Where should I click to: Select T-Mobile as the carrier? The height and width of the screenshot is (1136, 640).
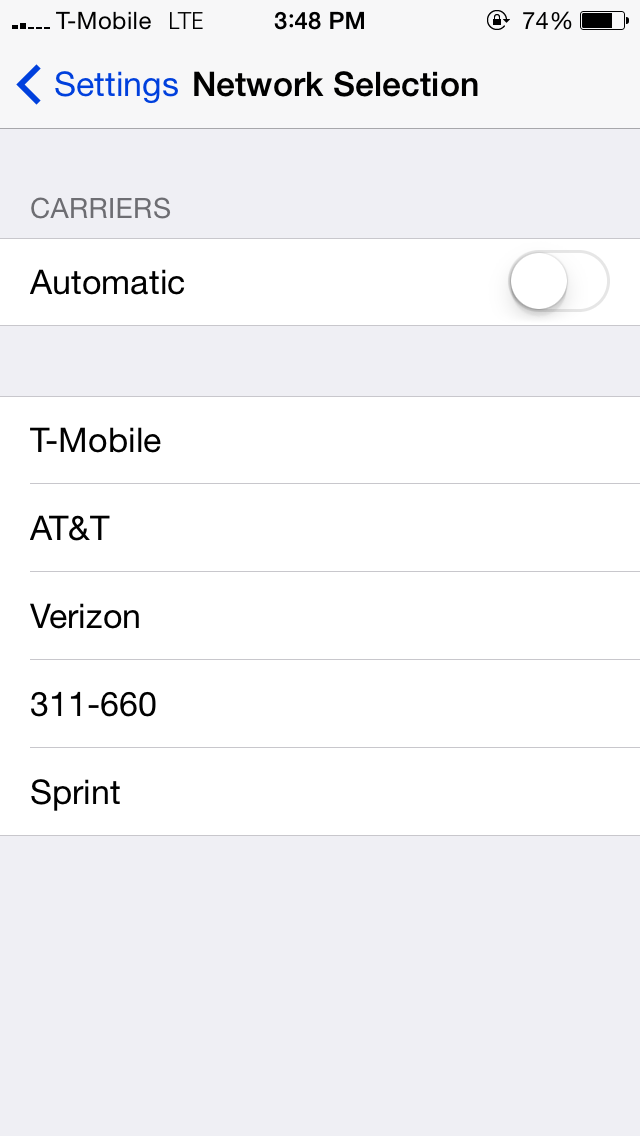(320, 440)
